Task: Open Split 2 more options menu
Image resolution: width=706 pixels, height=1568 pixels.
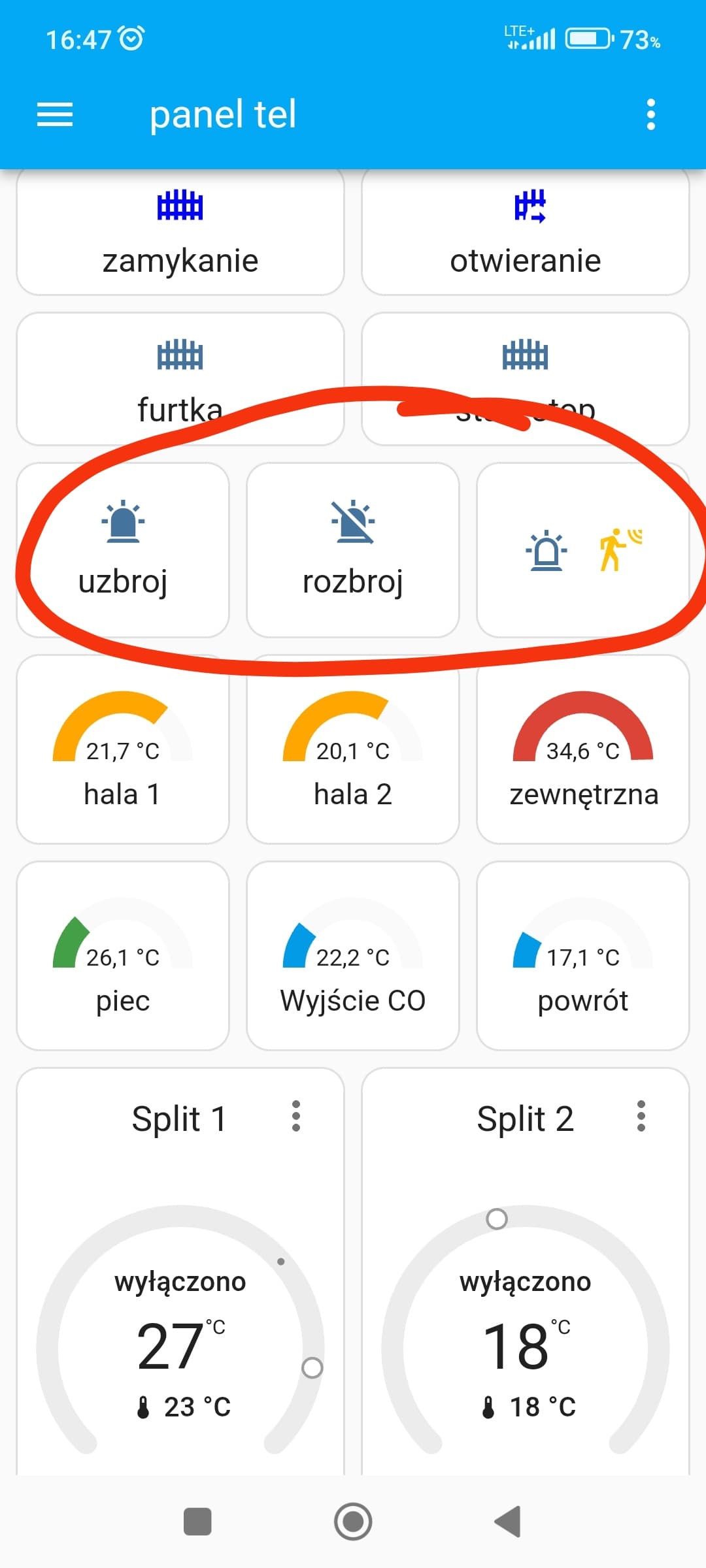Action: (641, 1116)
